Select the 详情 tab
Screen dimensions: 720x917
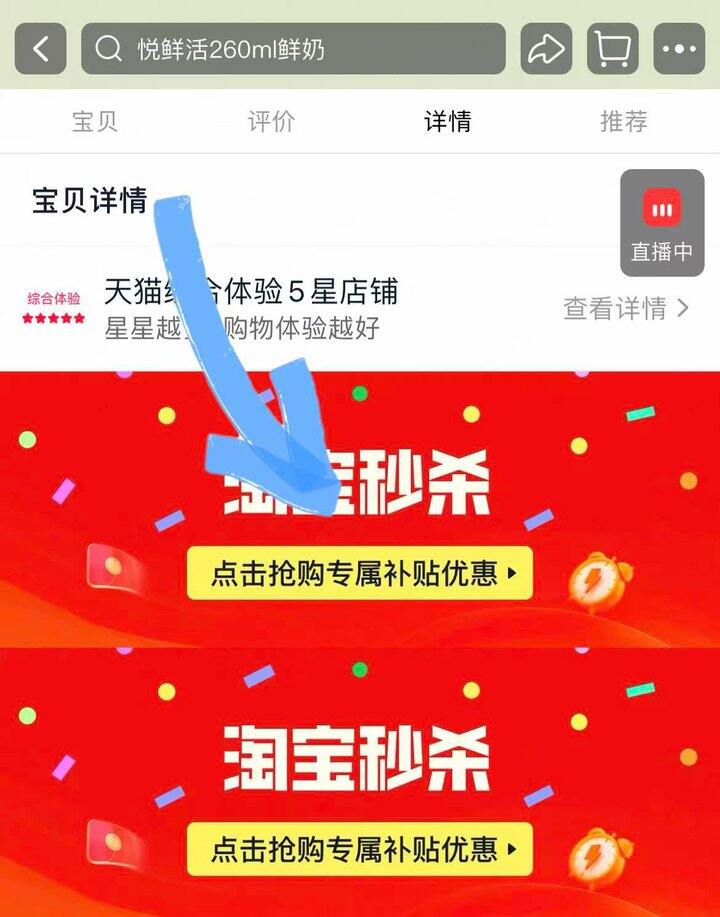coord(447,122)
